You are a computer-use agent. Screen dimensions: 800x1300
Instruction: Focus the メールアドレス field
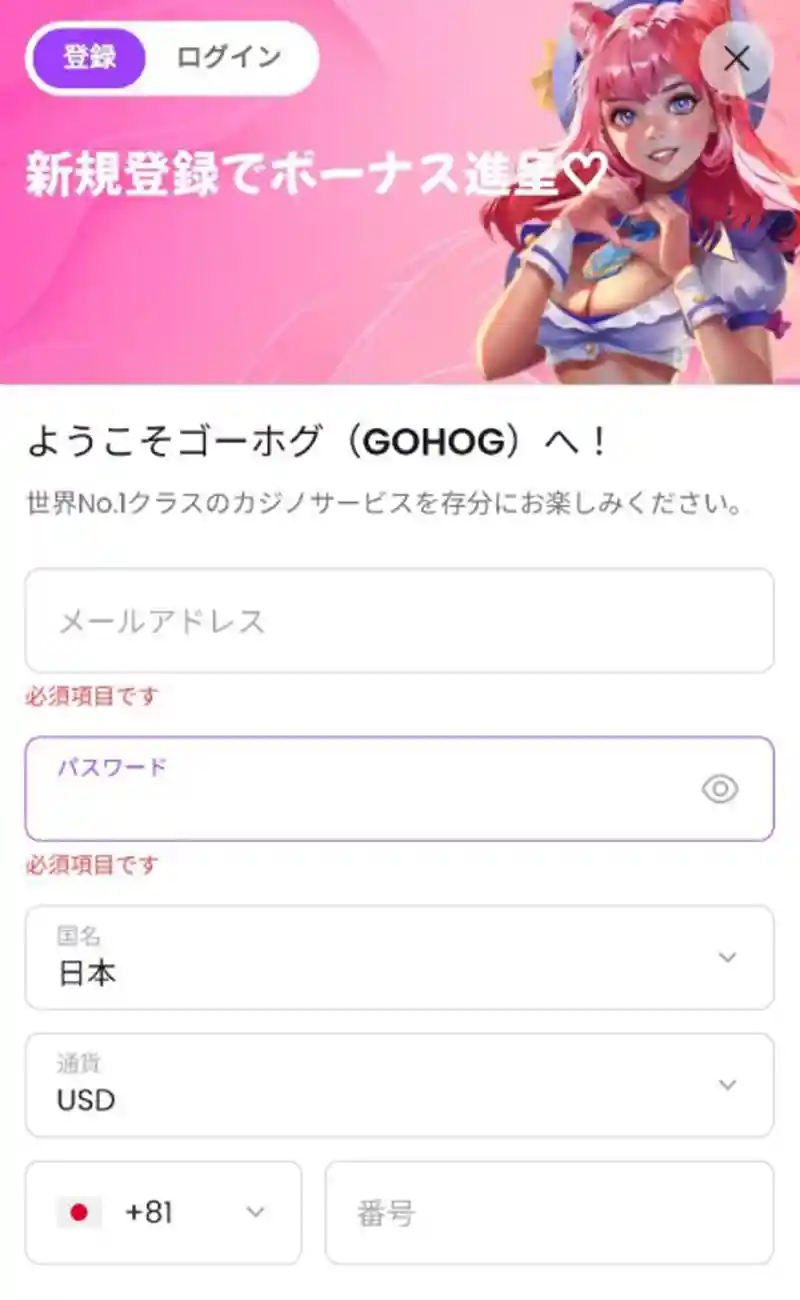[399, 621]
